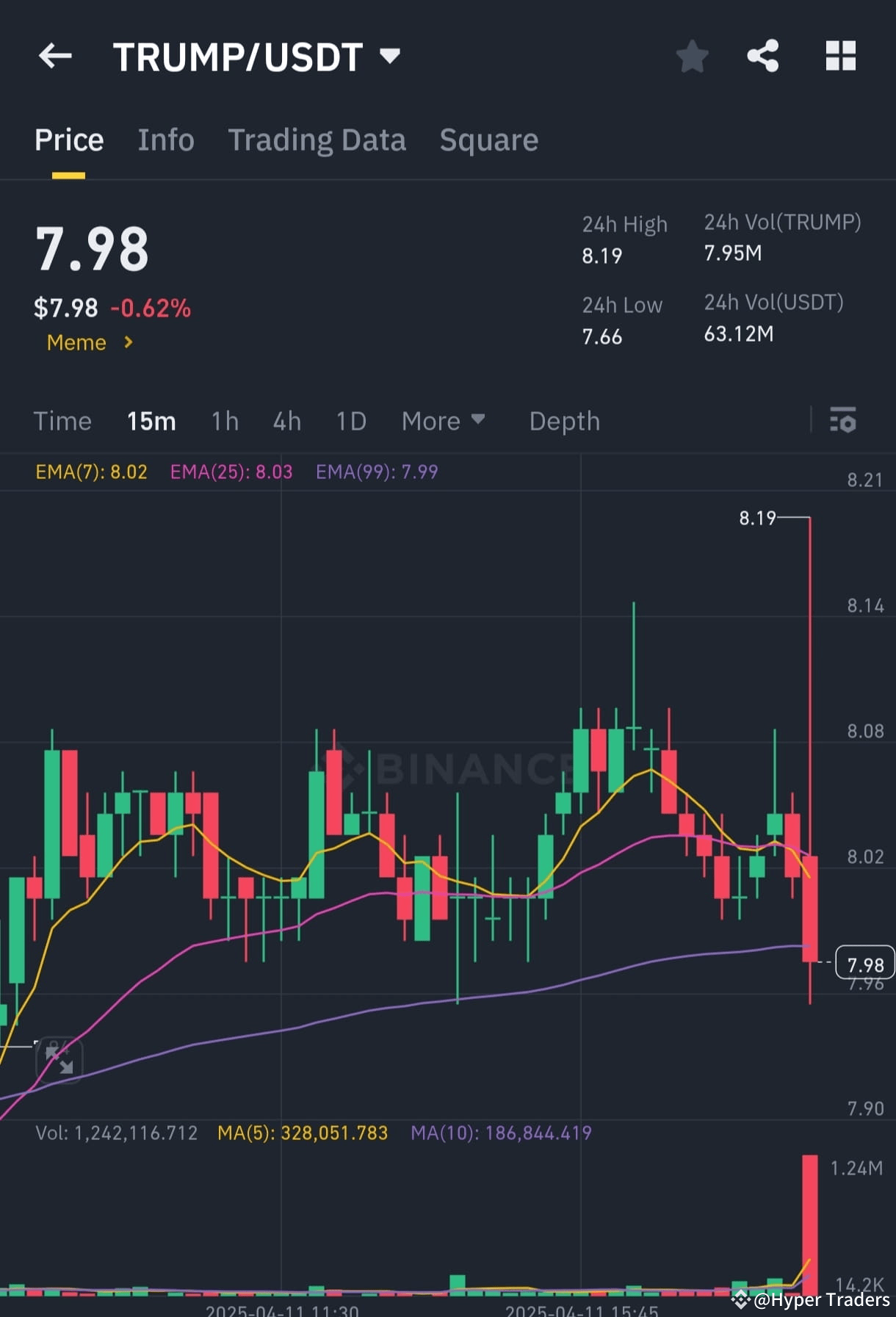Switch the chart to 1h interval
896x1317 pixels.
[224, 421]
